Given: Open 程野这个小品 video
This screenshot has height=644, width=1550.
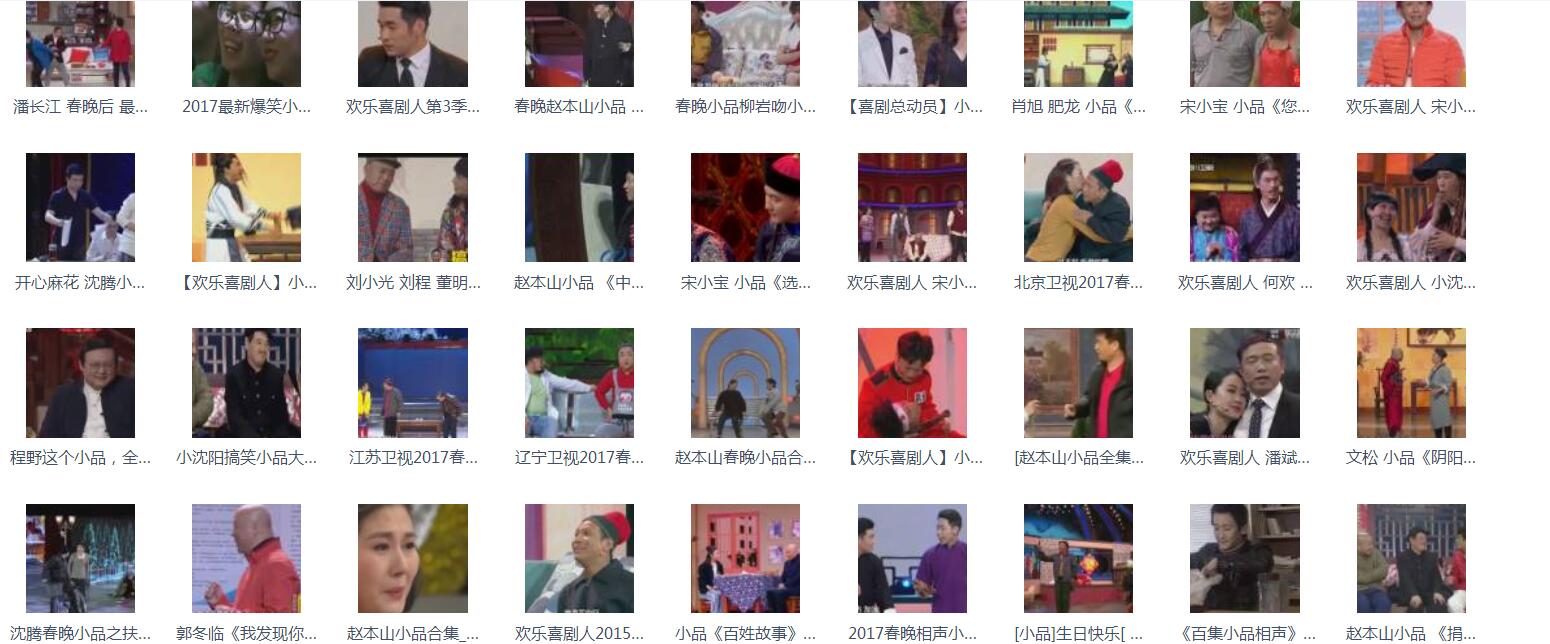Looking at the screenshot, I should 80,383.
